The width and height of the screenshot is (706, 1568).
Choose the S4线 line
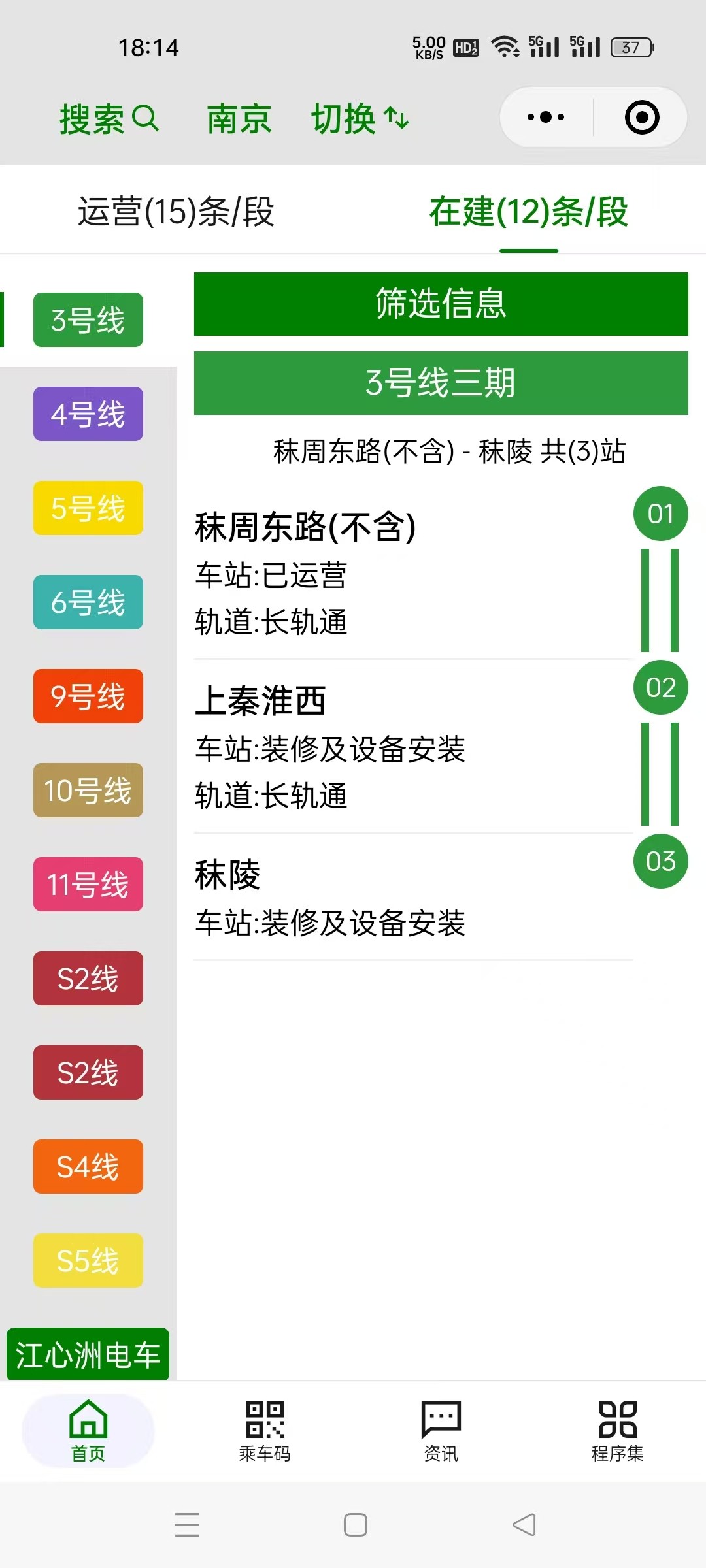tap(88, 1167)
